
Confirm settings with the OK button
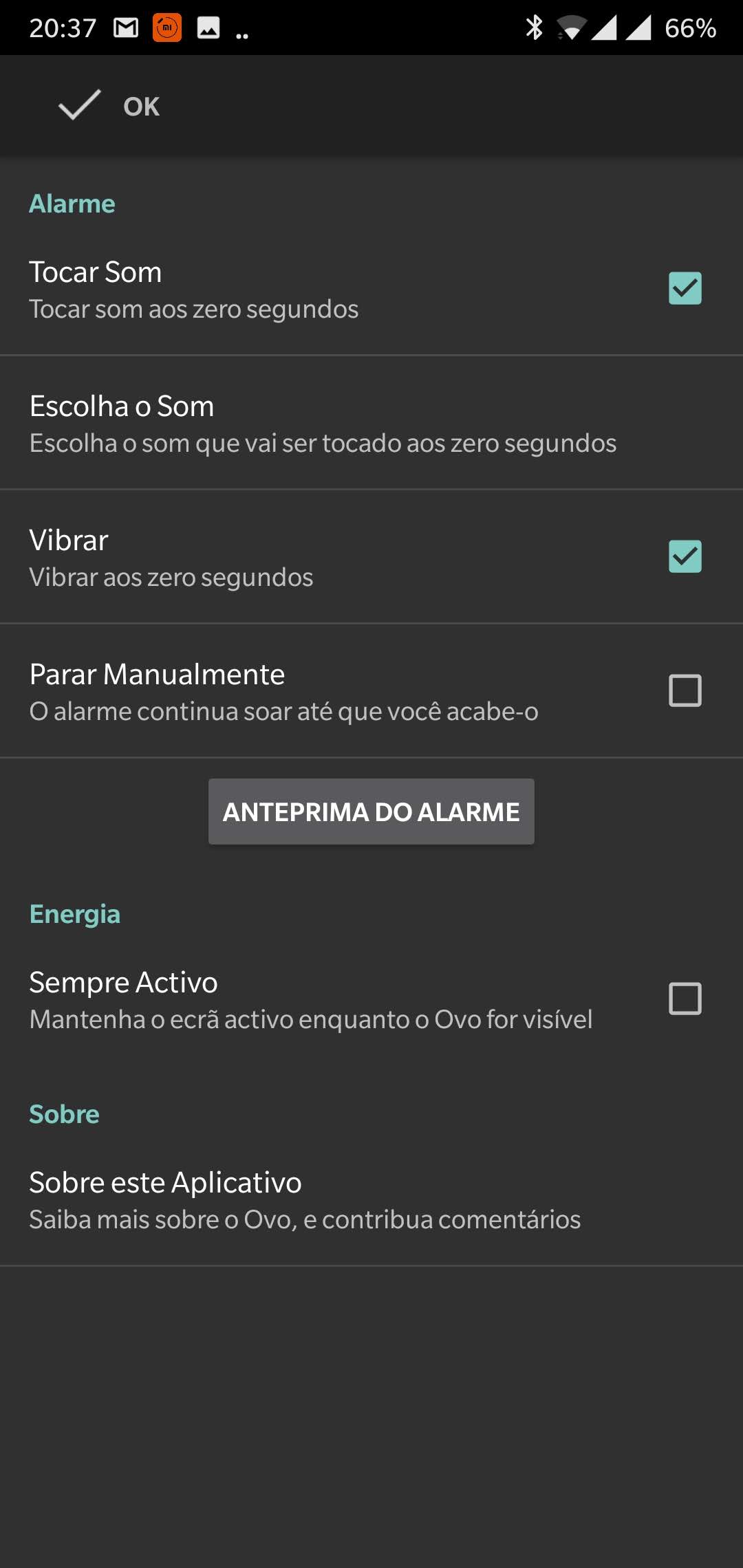click(x=110, y=106)
